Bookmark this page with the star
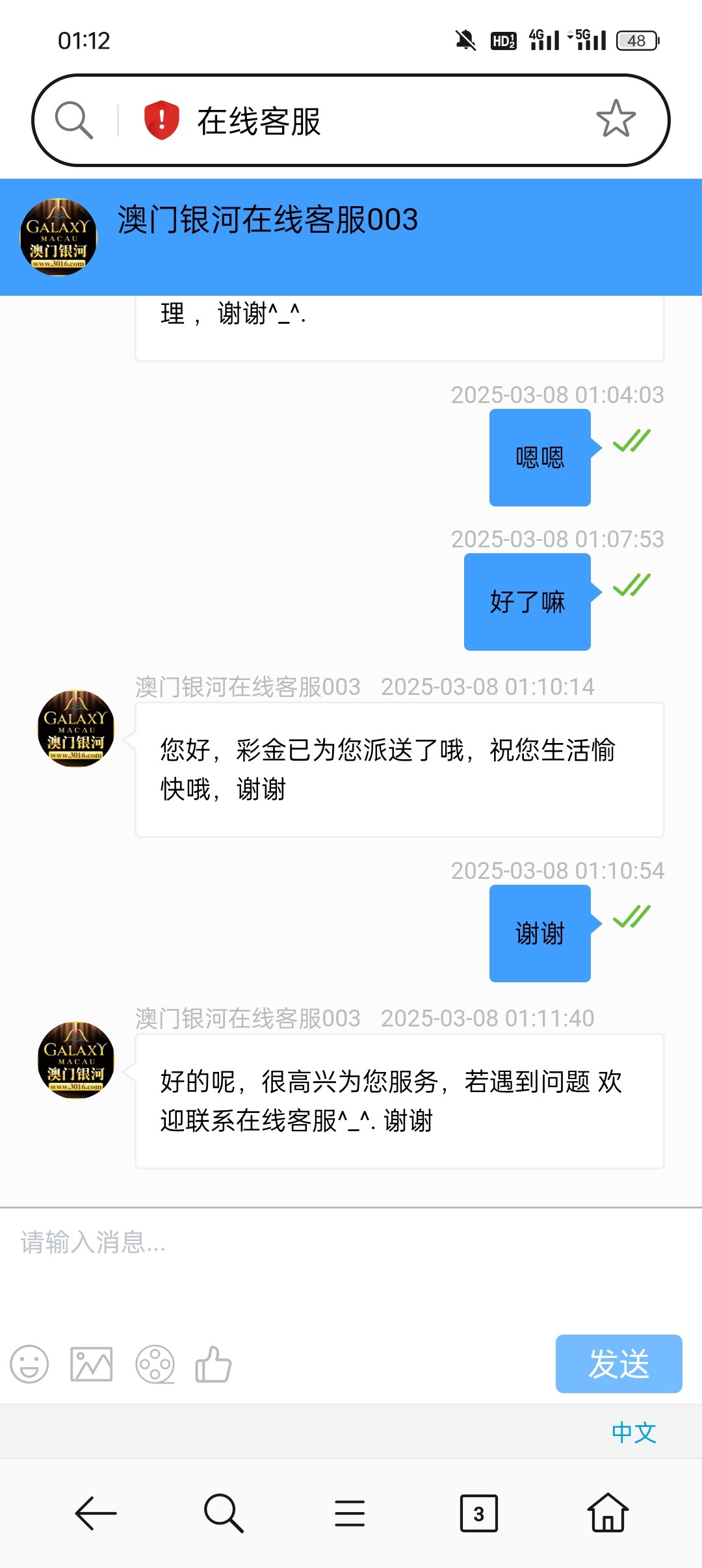Viewport: 702px width, 1568px height. (x=616, y=119)
